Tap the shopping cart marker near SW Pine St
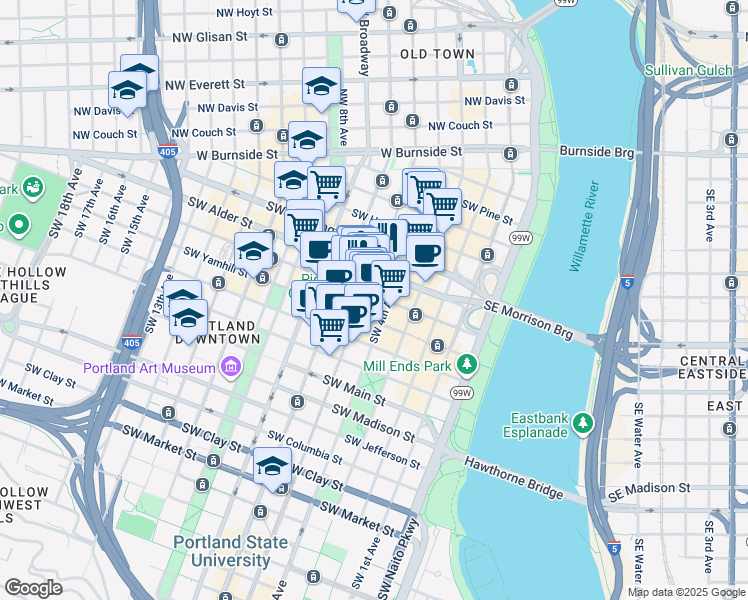Screen dimensions: 748x600 pos(442,208)
